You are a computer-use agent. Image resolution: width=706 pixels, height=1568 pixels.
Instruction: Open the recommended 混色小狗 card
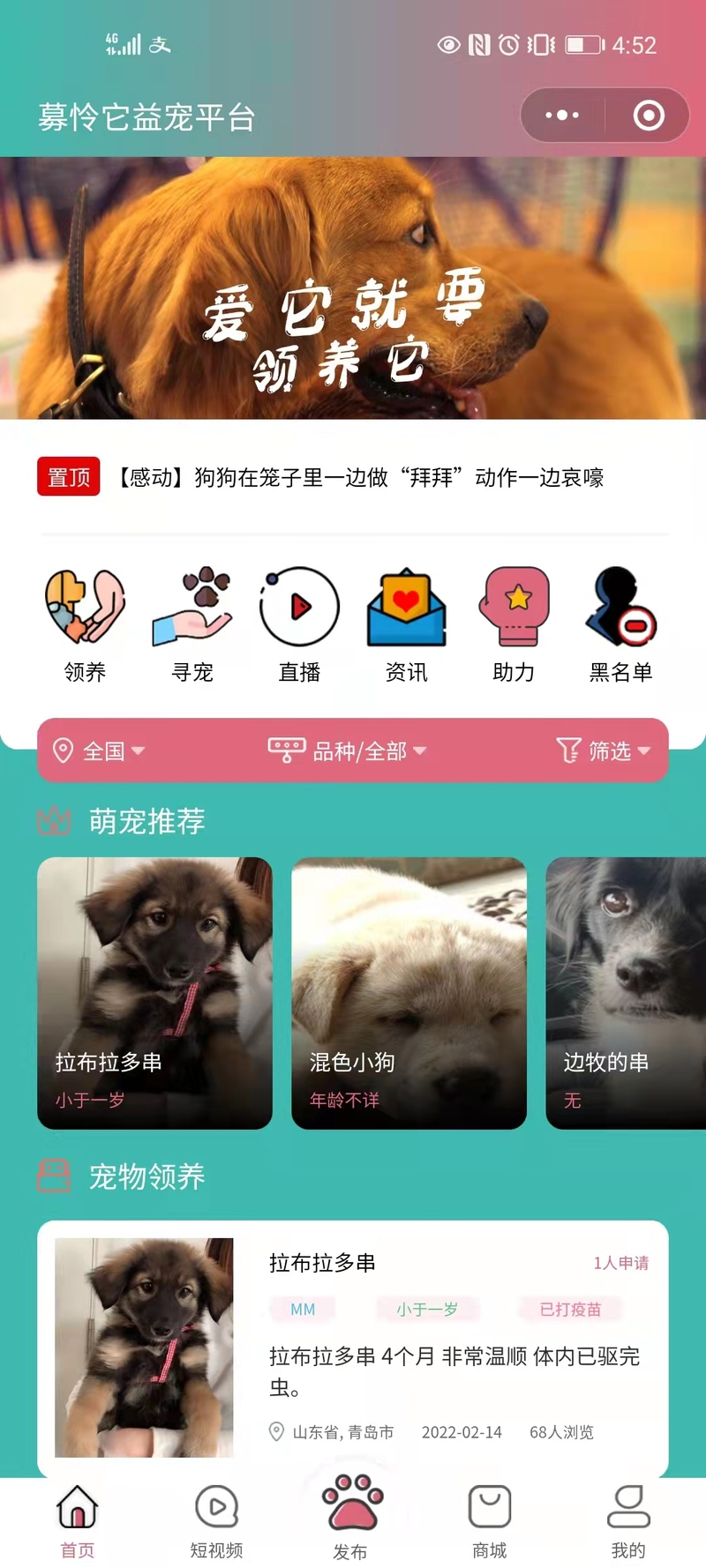[x=409, y=993]
